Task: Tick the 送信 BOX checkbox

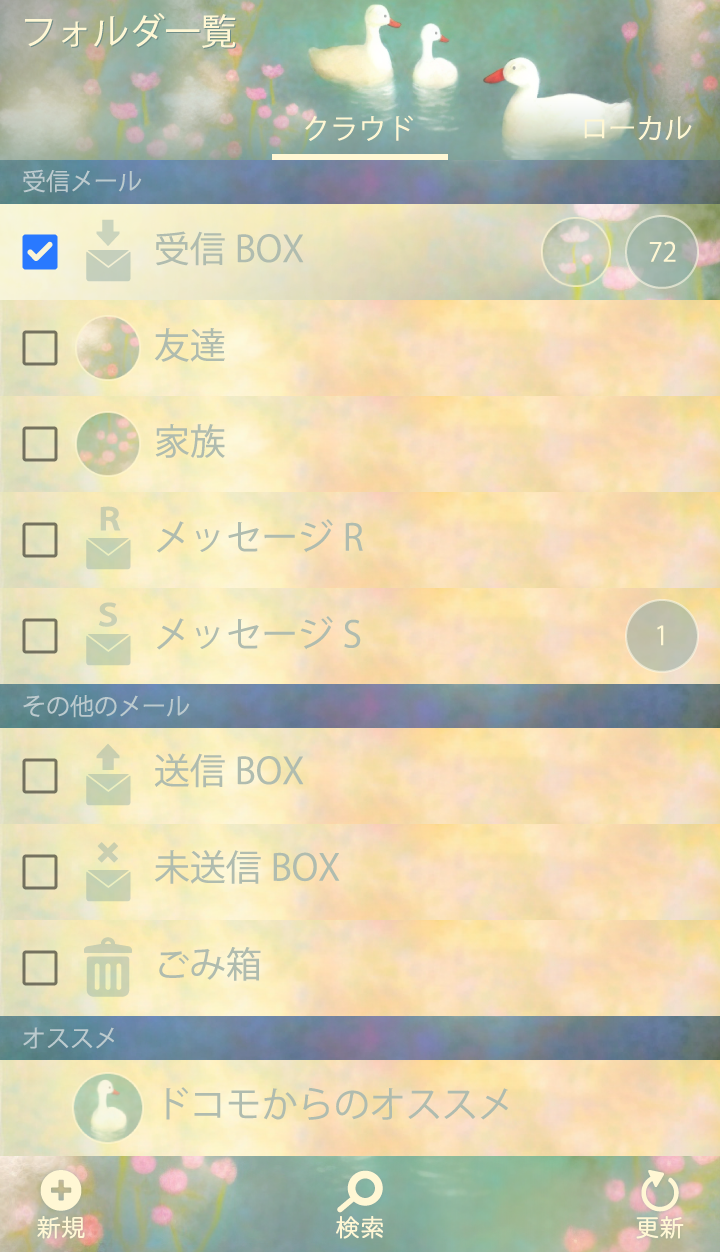Action: [x=40, y=775]
